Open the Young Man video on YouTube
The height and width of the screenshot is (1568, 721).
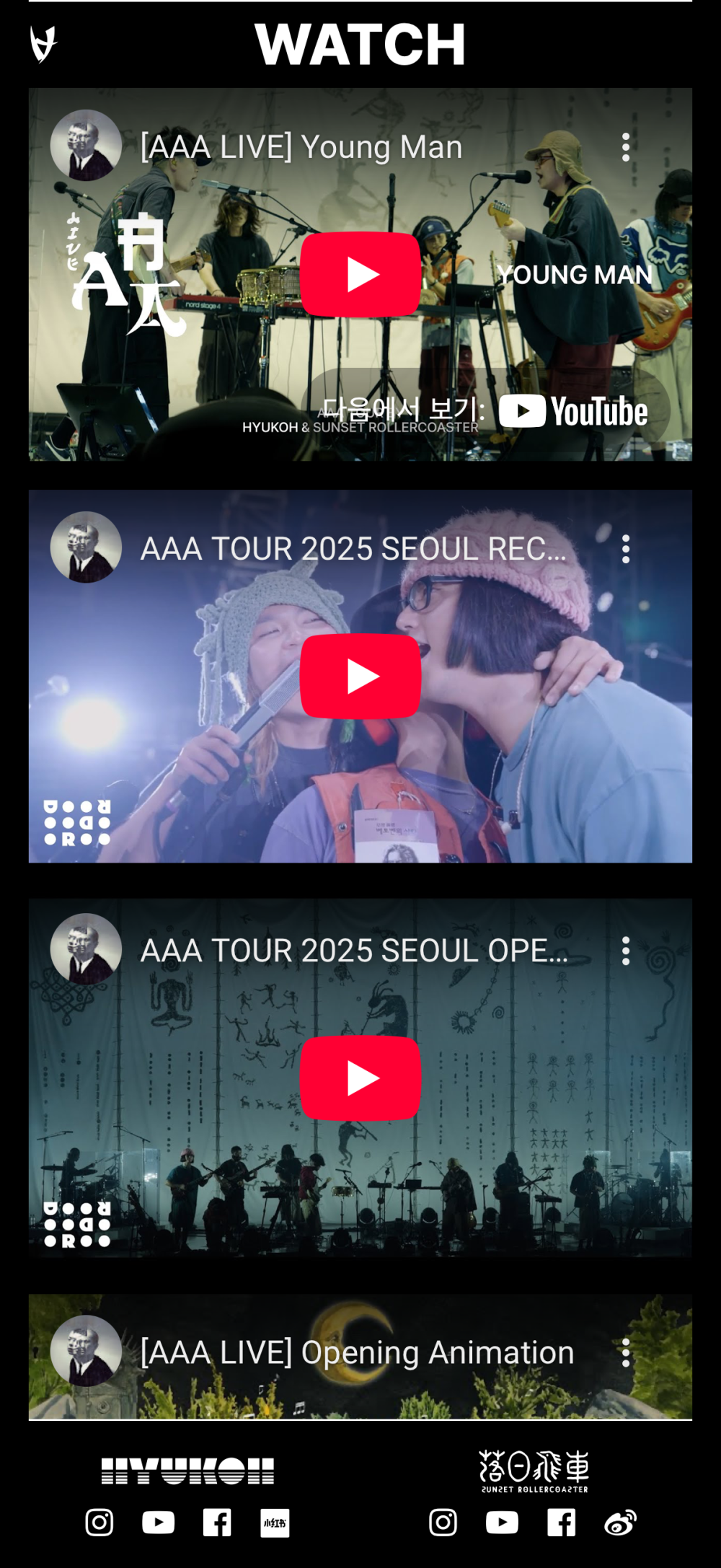click(486, 410)
